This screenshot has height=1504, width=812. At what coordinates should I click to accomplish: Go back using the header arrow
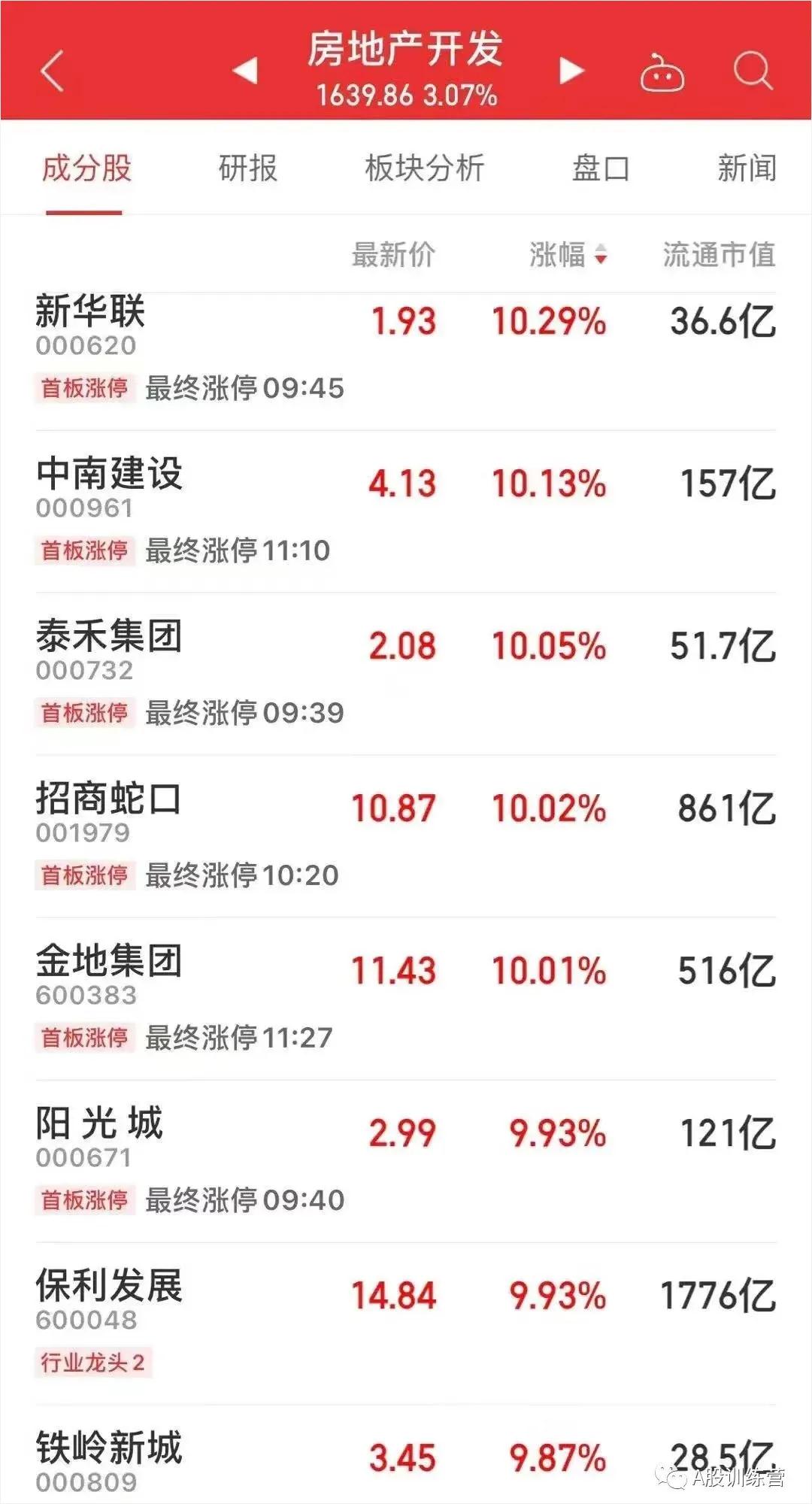coord(52,71)
